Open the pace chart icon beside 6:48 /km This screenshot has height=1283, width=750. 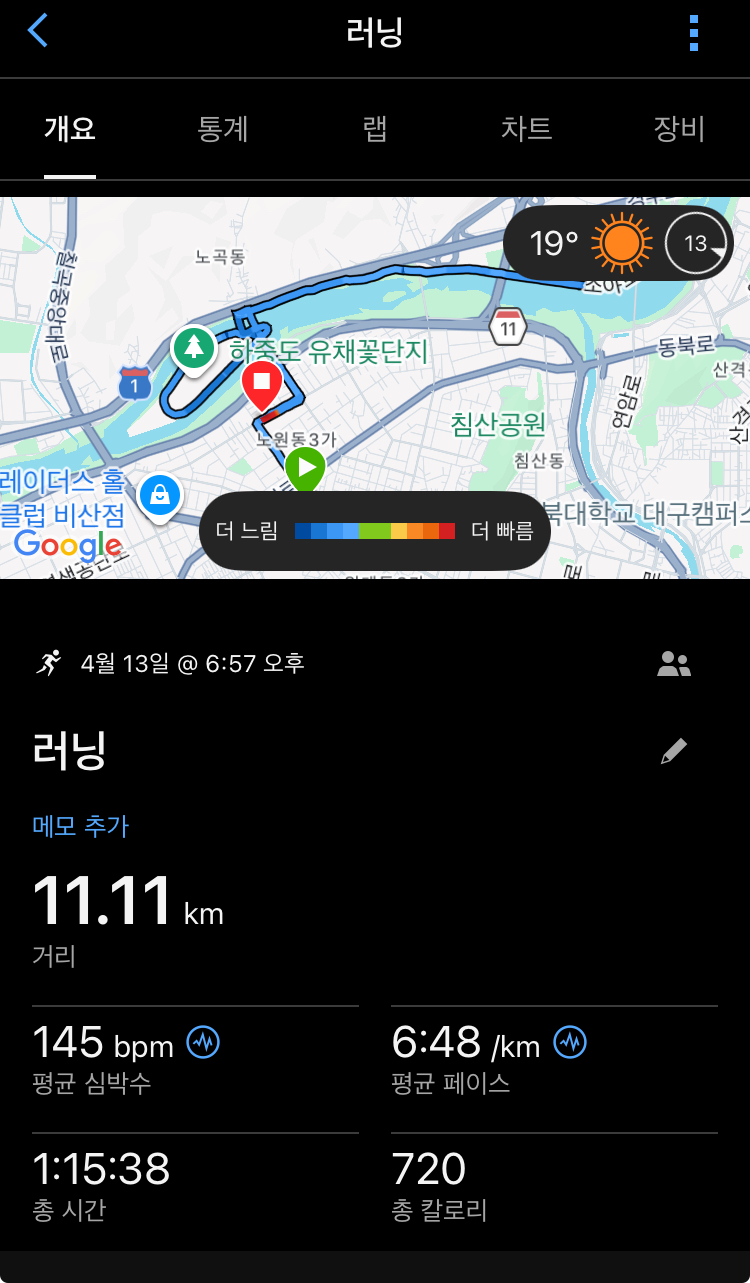(x=570, y=1042)
